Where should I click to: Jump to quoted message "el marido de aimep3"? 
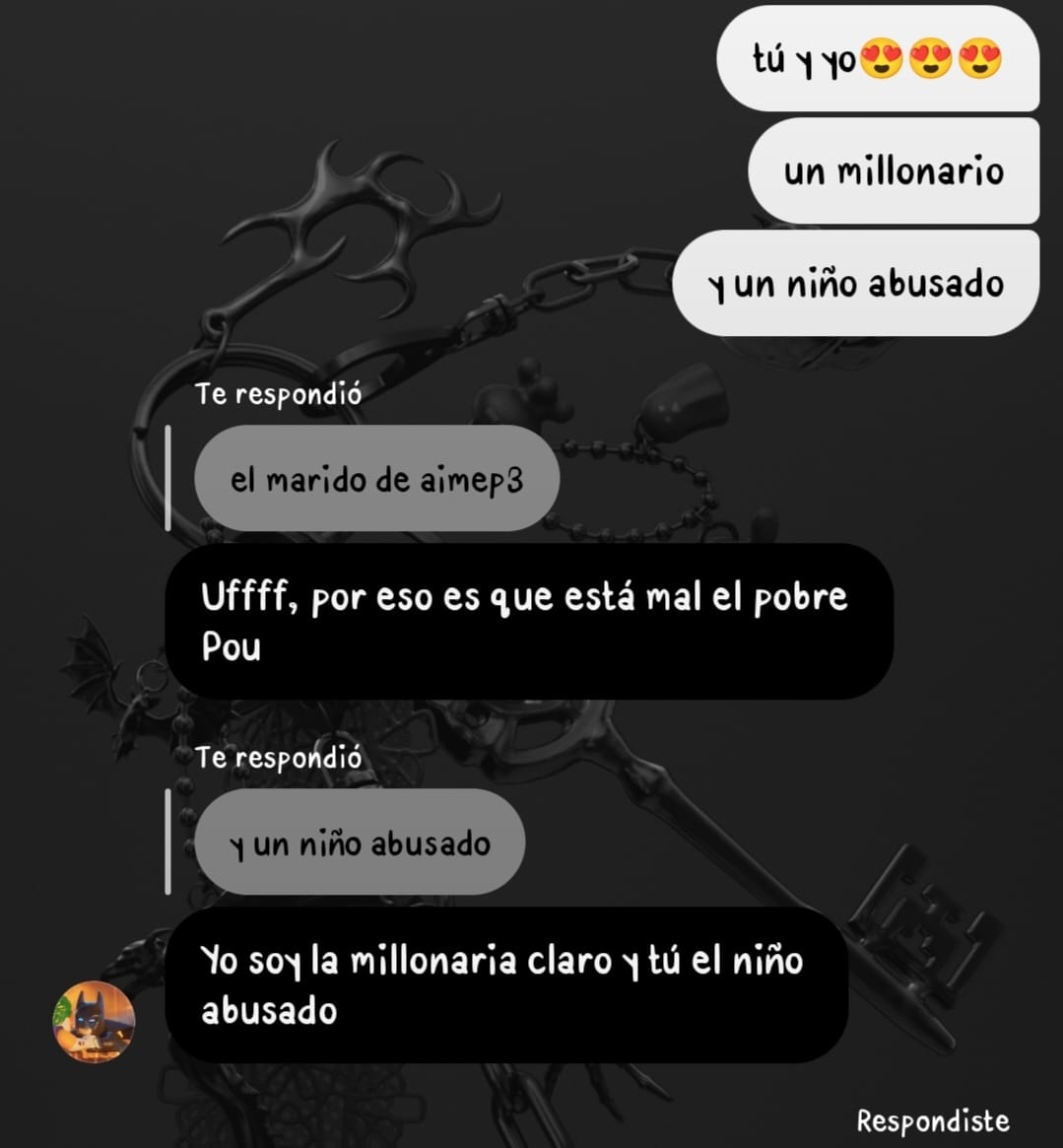(x=376, y=480)
